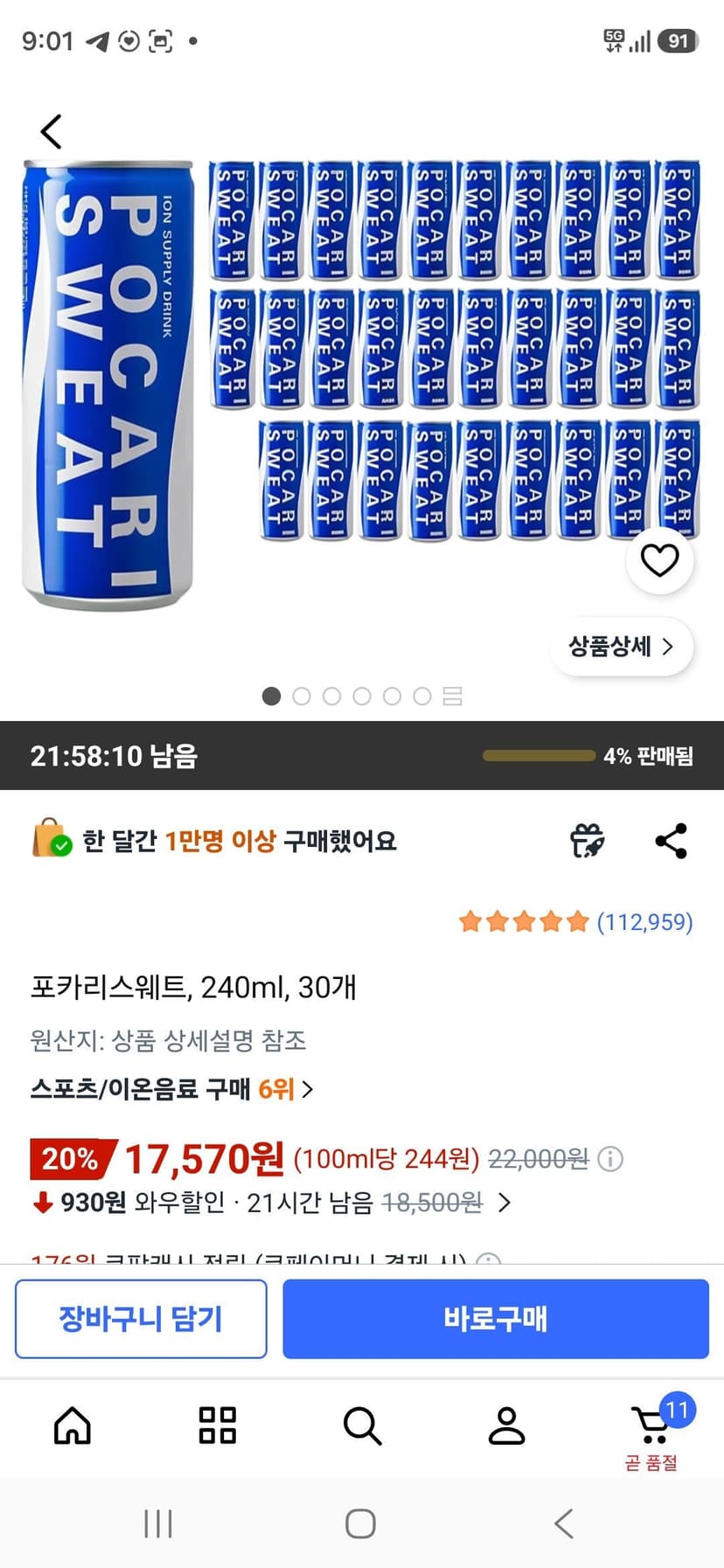
Task: Tap the system back button
Action: tap(564, 1523)
